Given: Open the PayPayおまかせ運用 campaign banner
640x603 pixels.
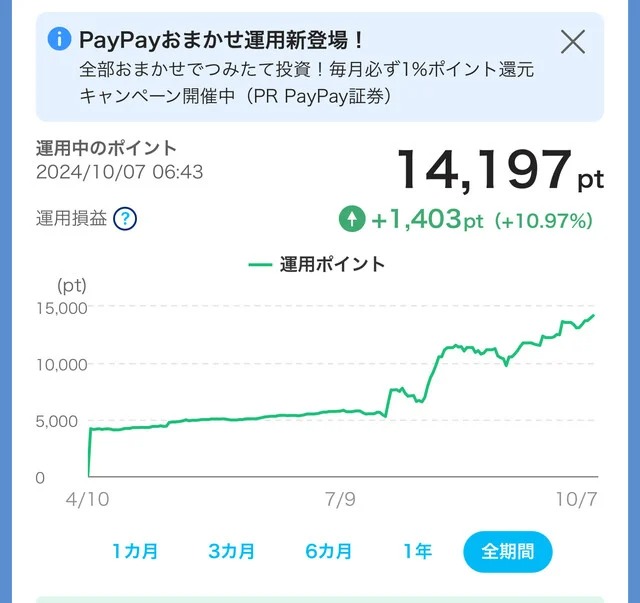Looking at the screenshot, I should point(290,68).
